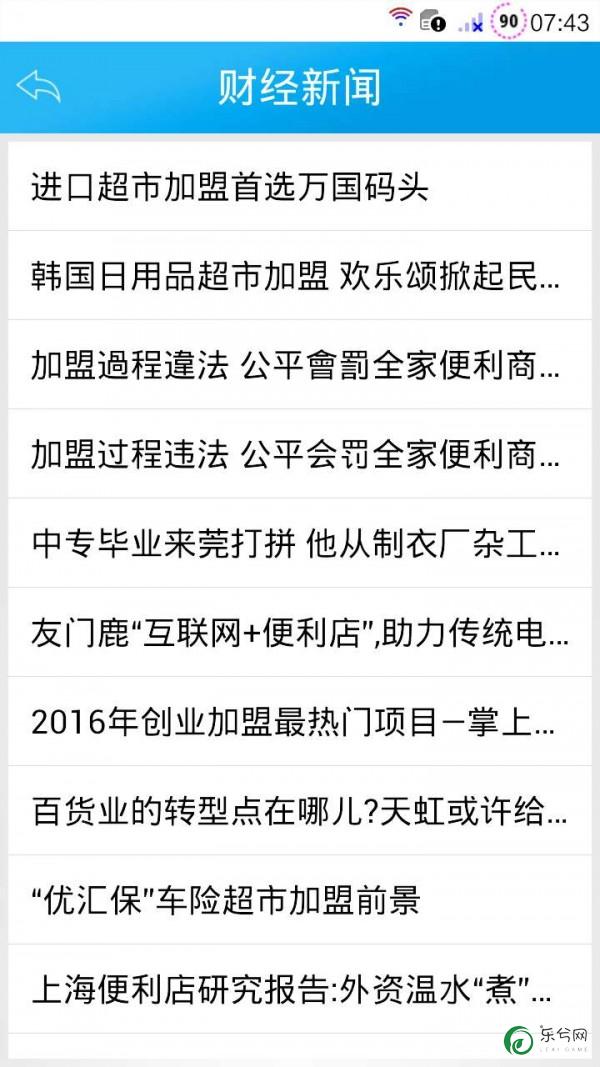This screenshot has height=1067, width=600.
Task: Read 加盟過程違法 traditional-character article
Action: (x=299, y=365)
